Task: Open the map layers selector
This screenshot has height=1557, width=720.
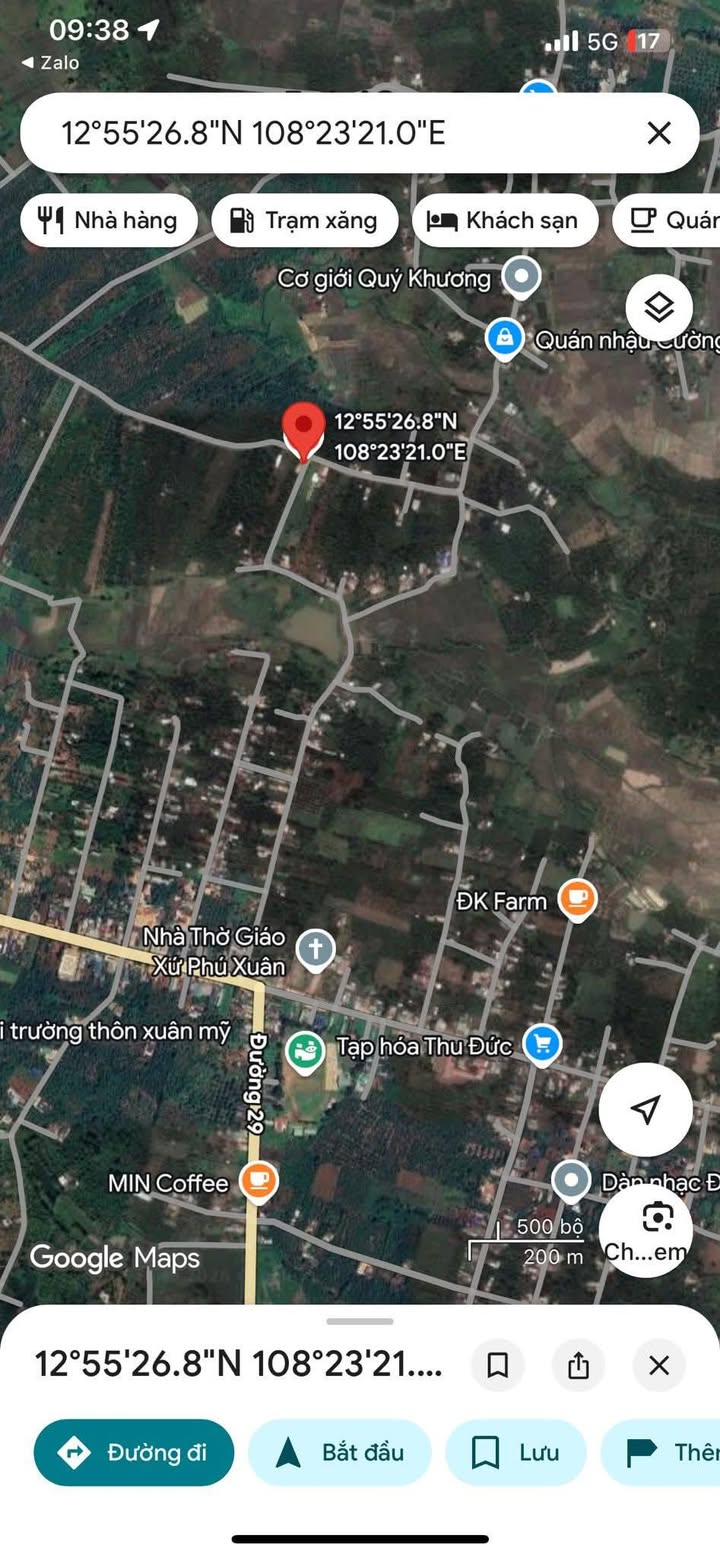Action: click(x=659, y=308)
